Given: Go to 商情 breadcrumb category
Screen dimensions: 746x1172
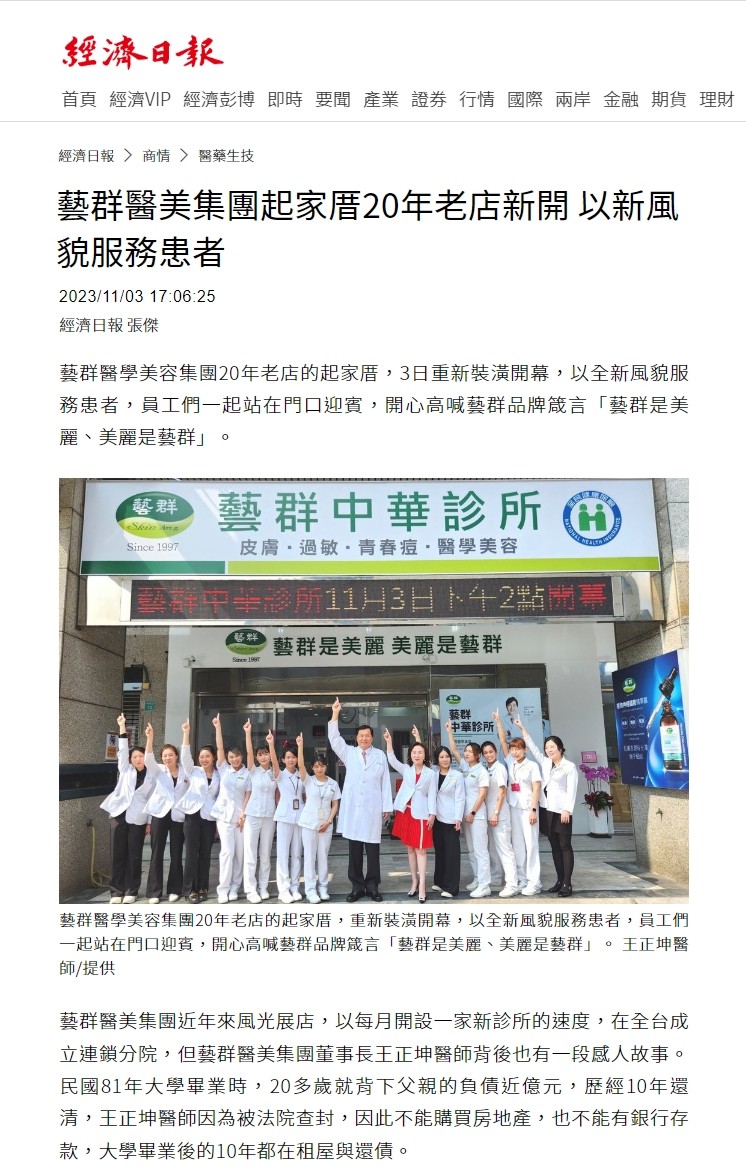Looking at the screenshot, I should [x=156, y=156].
